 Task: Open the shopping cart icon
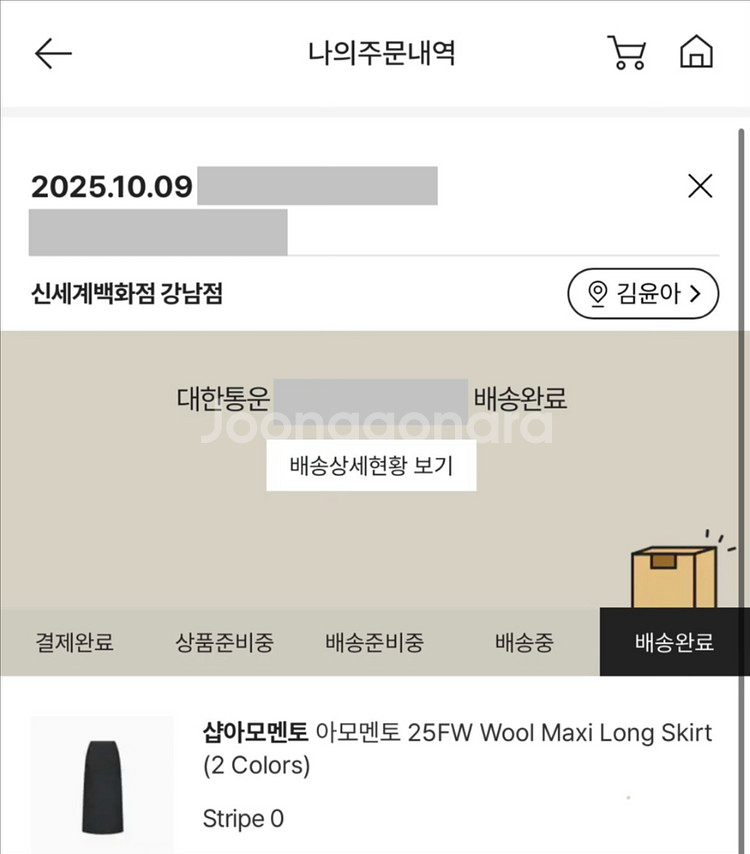point(624,54)
